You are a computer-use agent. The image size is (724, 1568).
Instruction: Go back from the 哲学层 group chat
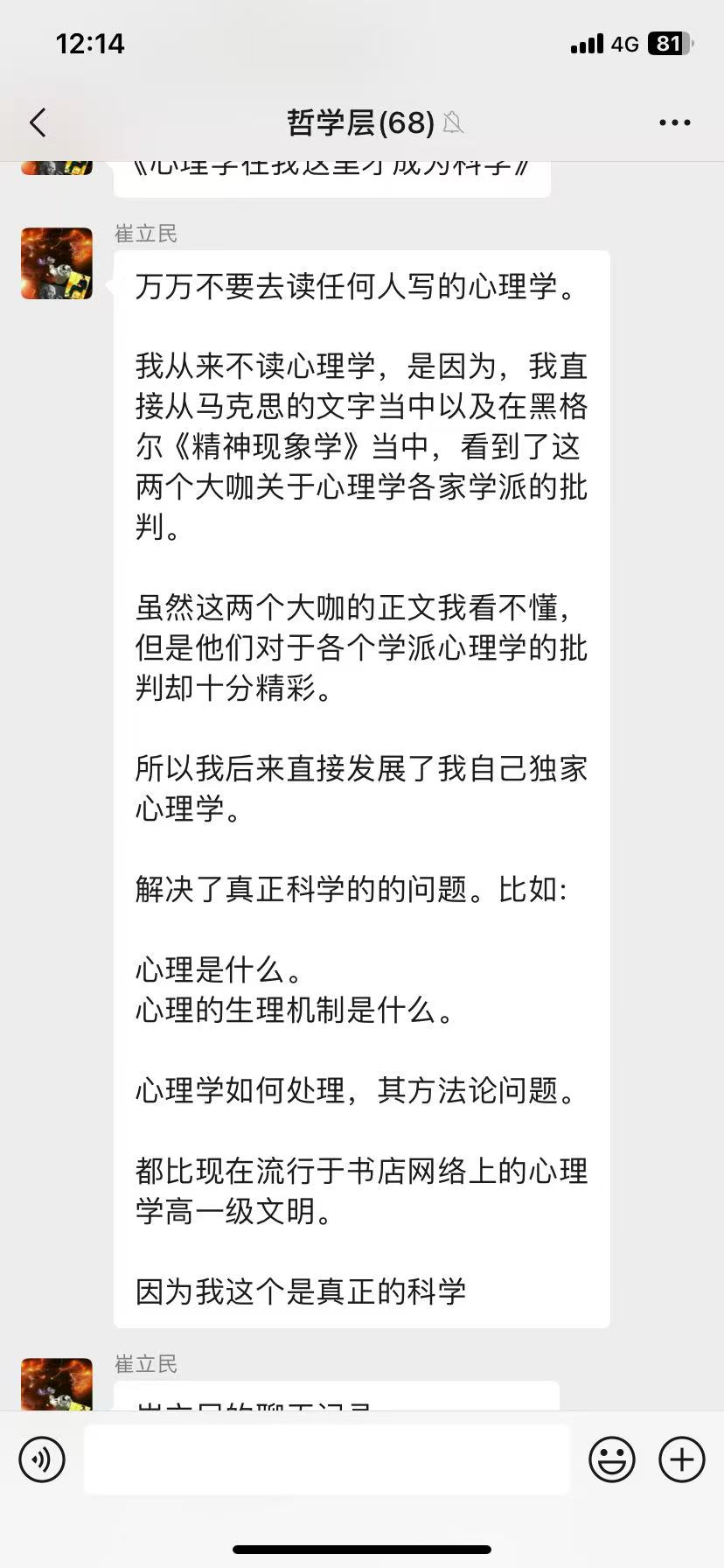(38, 122)
